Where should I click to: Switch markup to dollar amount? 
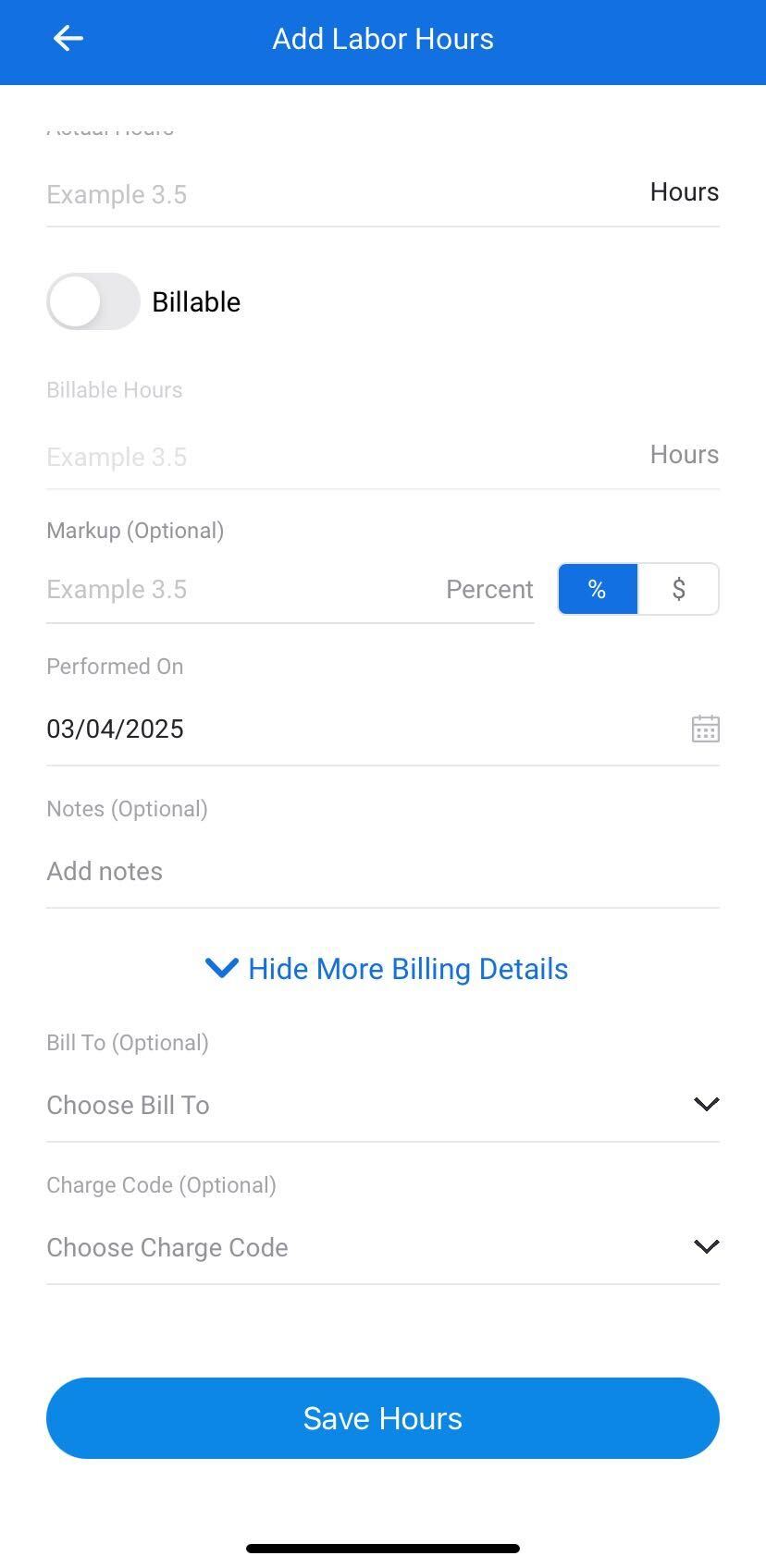pos(678,590)
